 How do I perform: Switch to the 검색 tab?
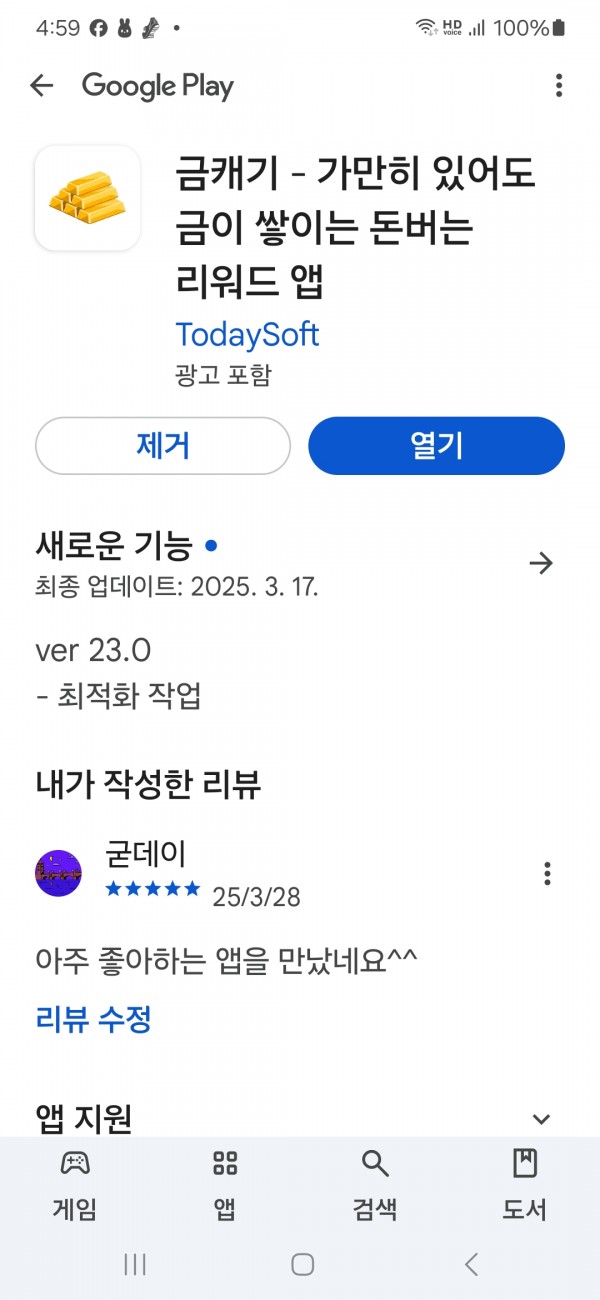(375, 1185)
